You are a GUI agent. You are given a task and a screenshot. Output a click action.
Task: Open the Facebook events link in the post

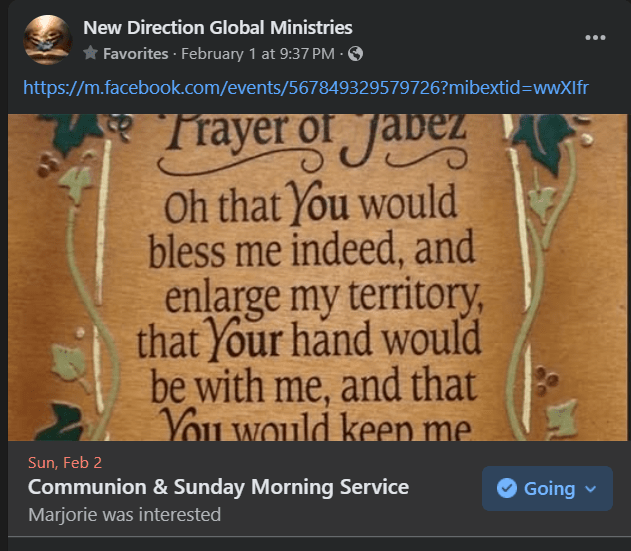tap(305, 88)
